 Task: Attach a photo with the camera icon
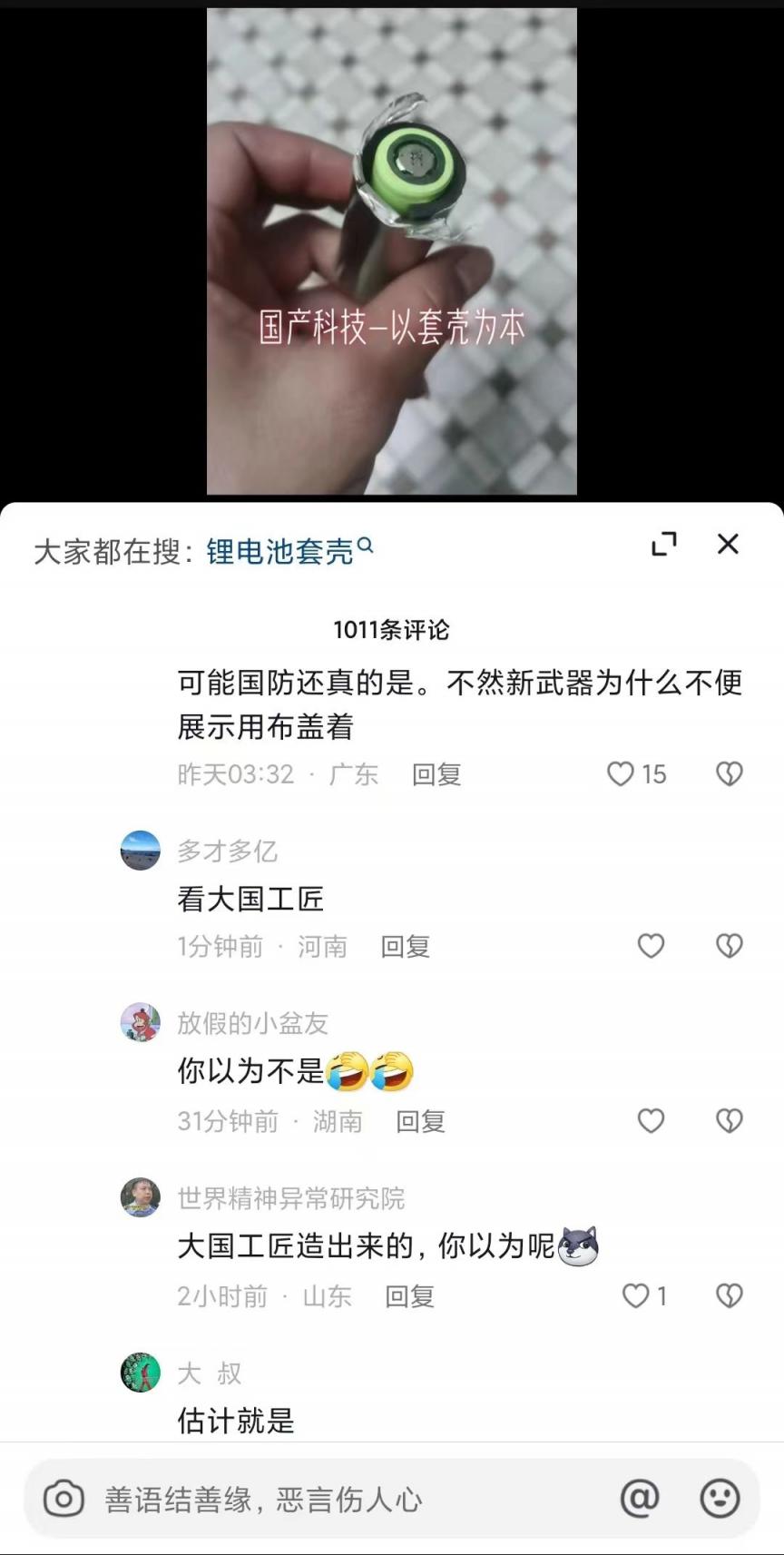64,1499
